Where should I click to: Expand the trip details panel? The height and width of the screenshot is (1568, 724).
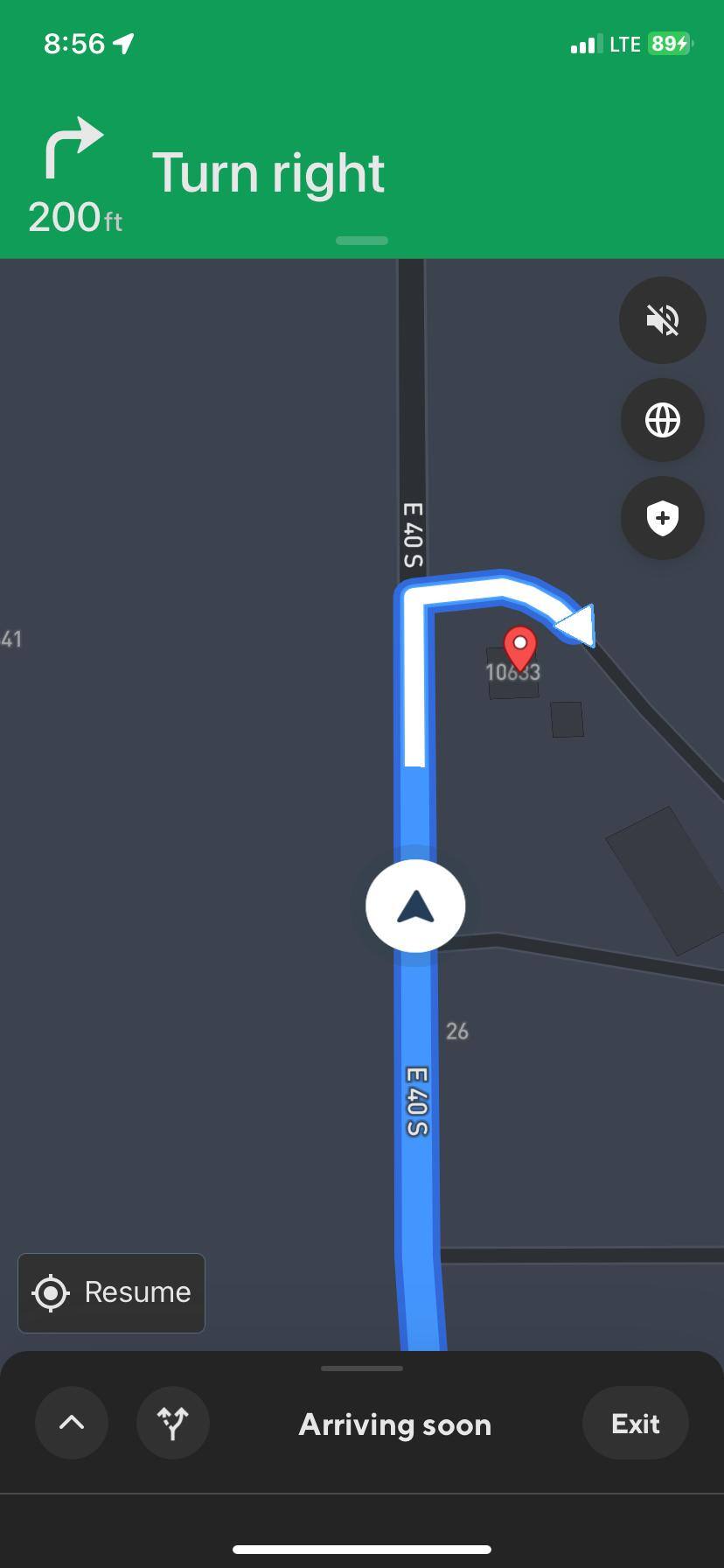click(72, 1423)
